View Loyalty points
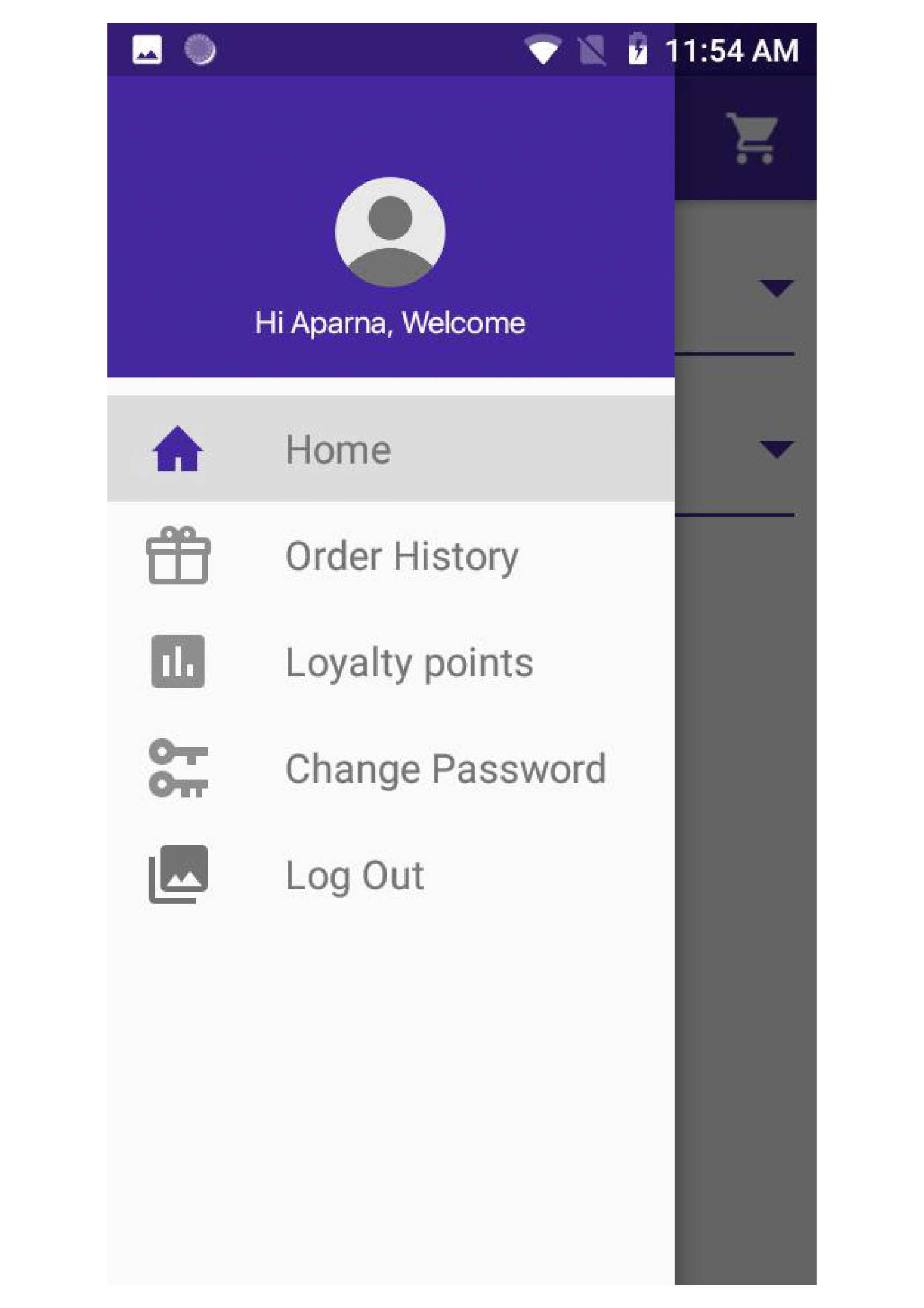 pyautogui.click(x=409, y=663)
